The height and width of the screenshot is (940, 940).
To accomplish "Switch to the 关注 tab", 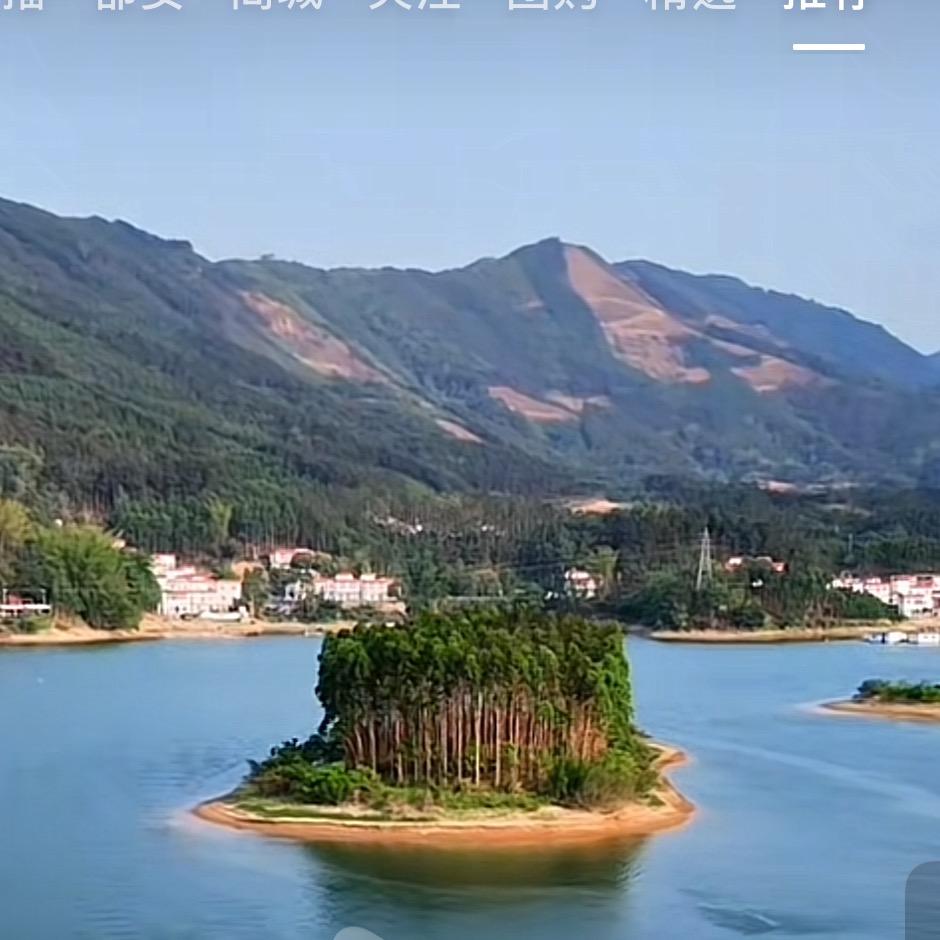I will click(414, 4).
